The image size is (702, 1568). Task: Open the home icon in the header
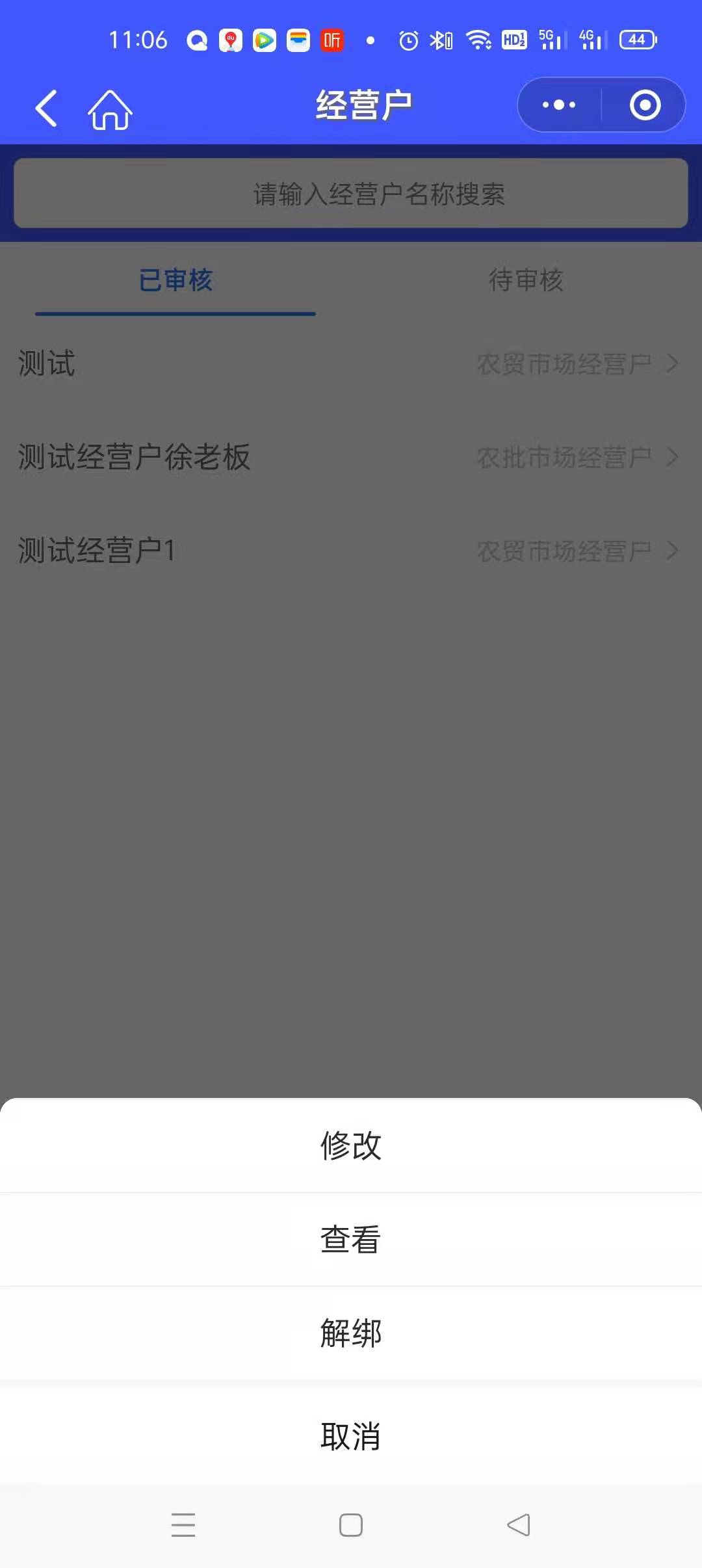click(x=110, y=109)
